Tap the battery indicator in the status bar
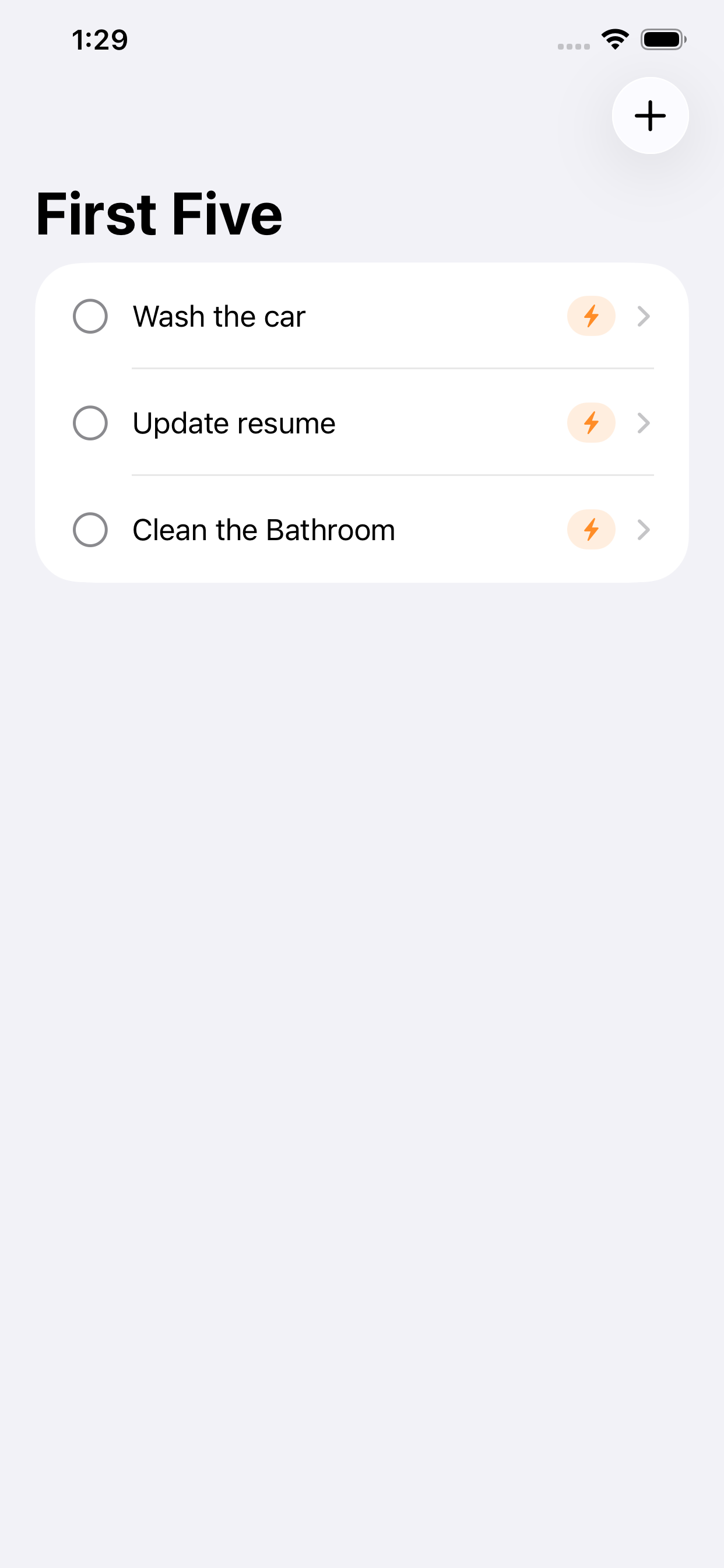The image size is (724, 1568). click(x=663, y=38)
